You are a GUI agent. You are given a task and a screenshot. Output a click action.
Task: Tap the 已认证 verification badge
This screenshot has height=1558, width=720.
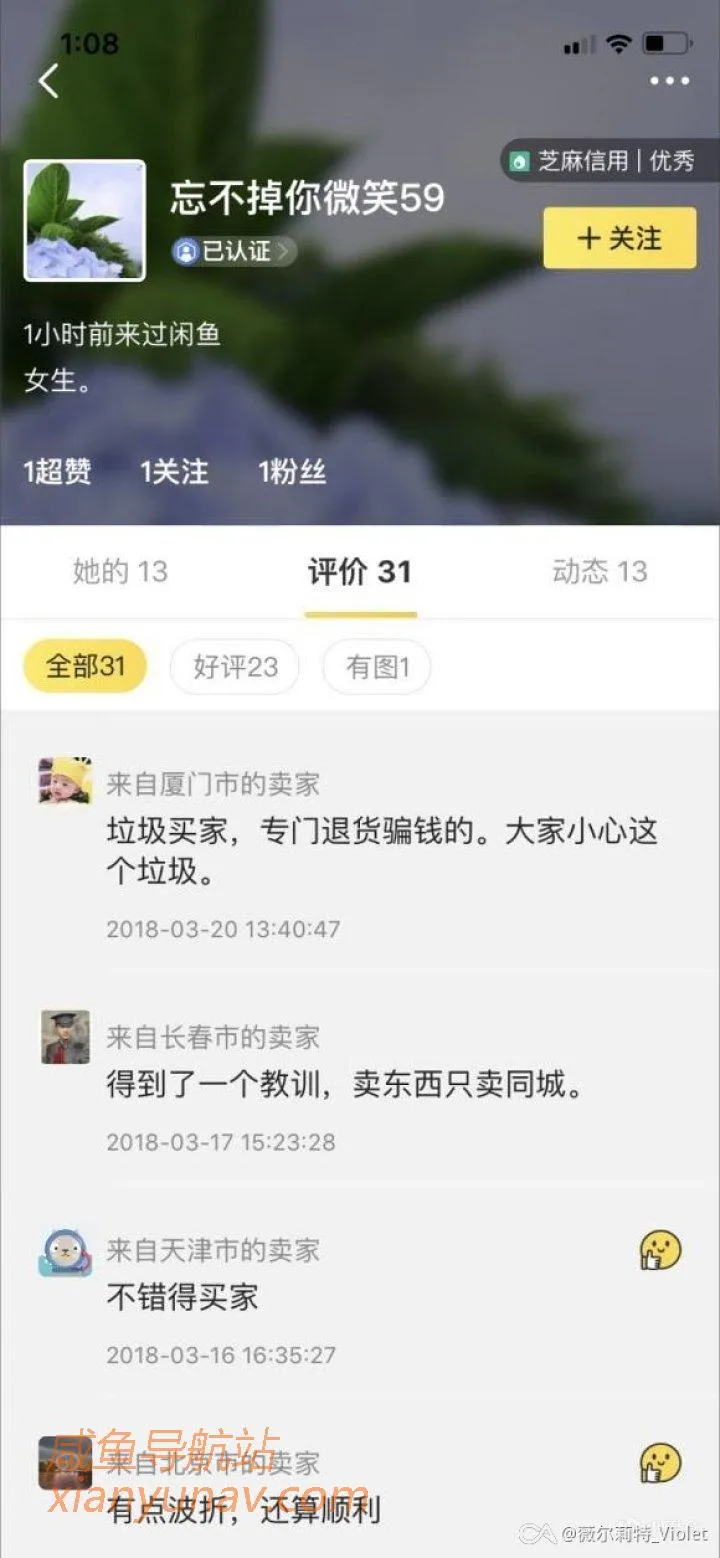(x=233, y=251)
